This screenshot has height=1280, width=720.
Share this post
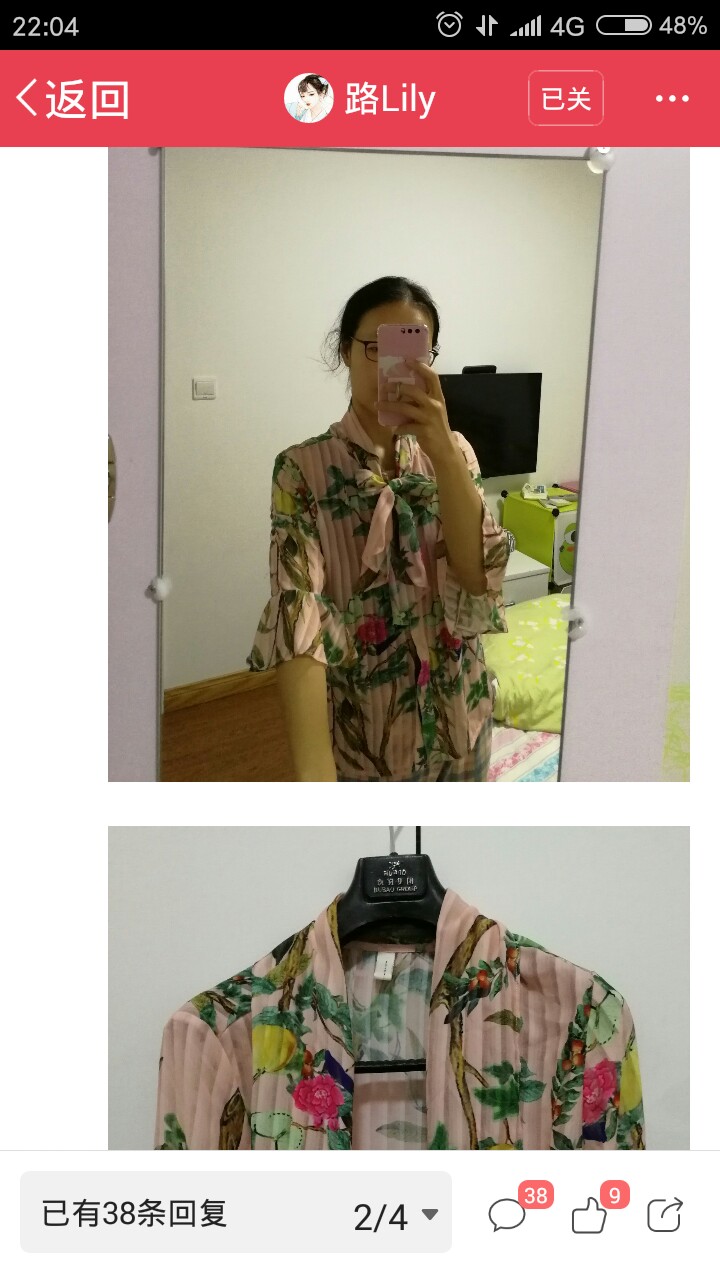[665, 1214]
